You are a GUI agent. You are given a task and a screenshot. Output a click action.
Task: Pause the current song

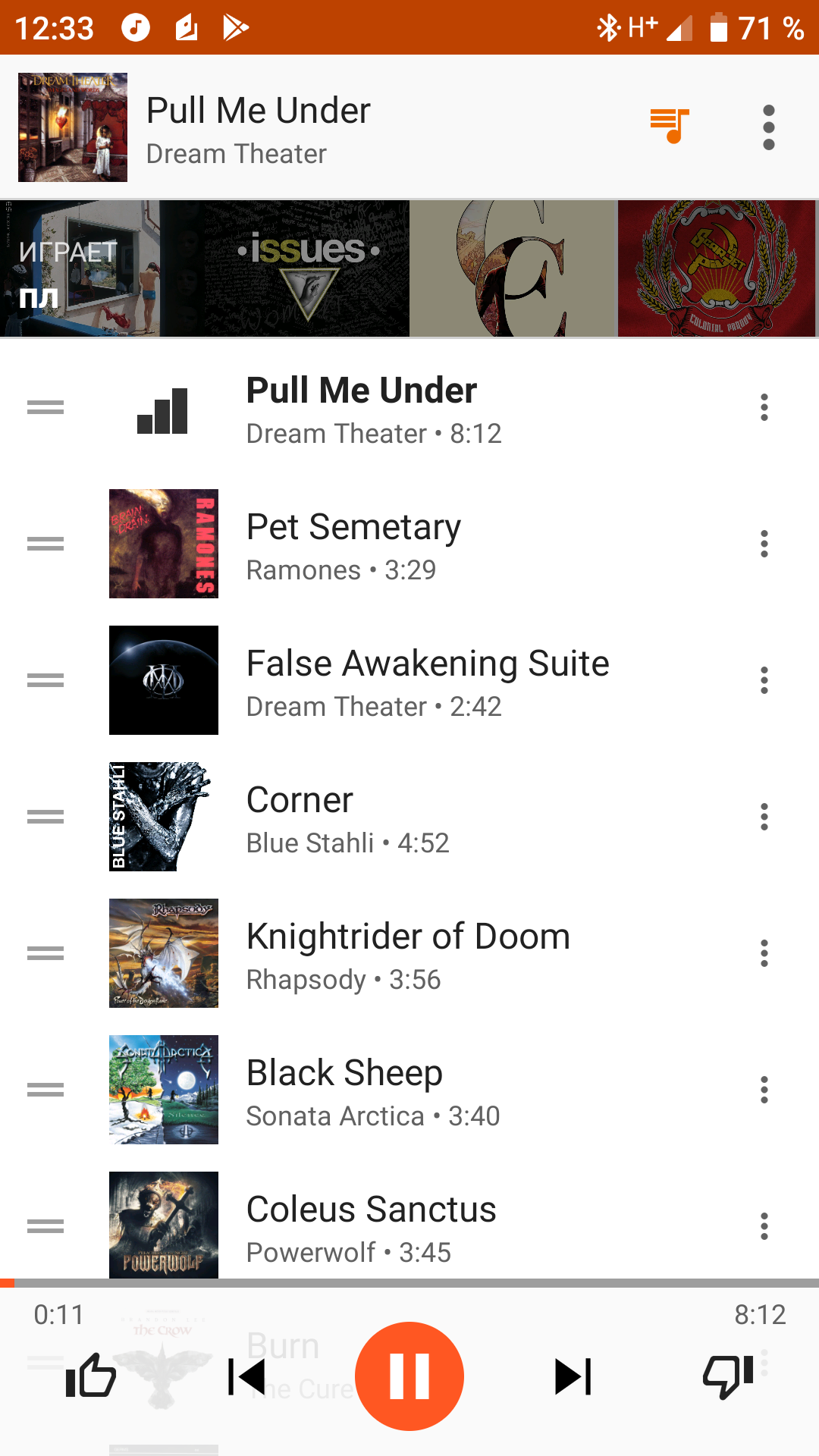click(x=409, y=1376)
